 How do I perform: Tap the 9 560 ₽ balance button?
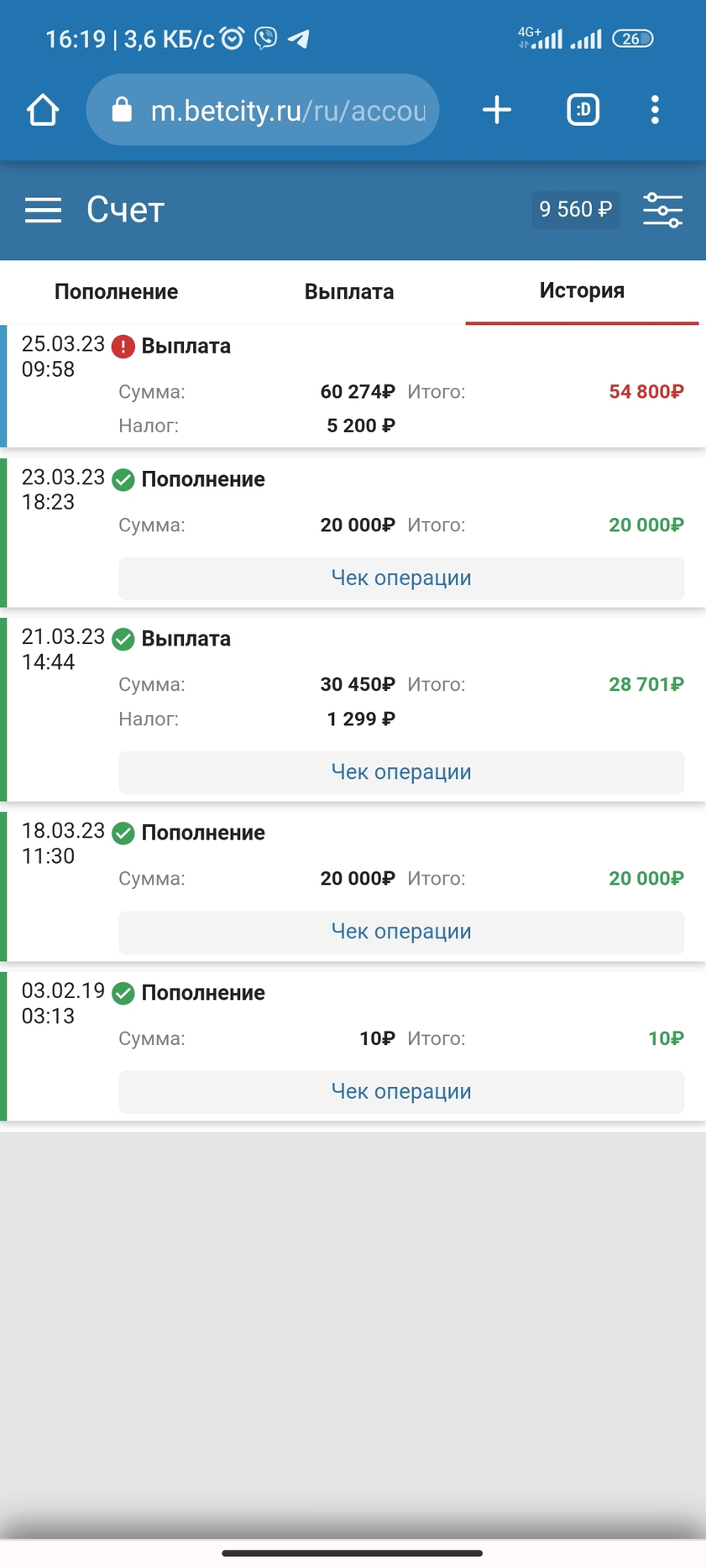(575, 209)
